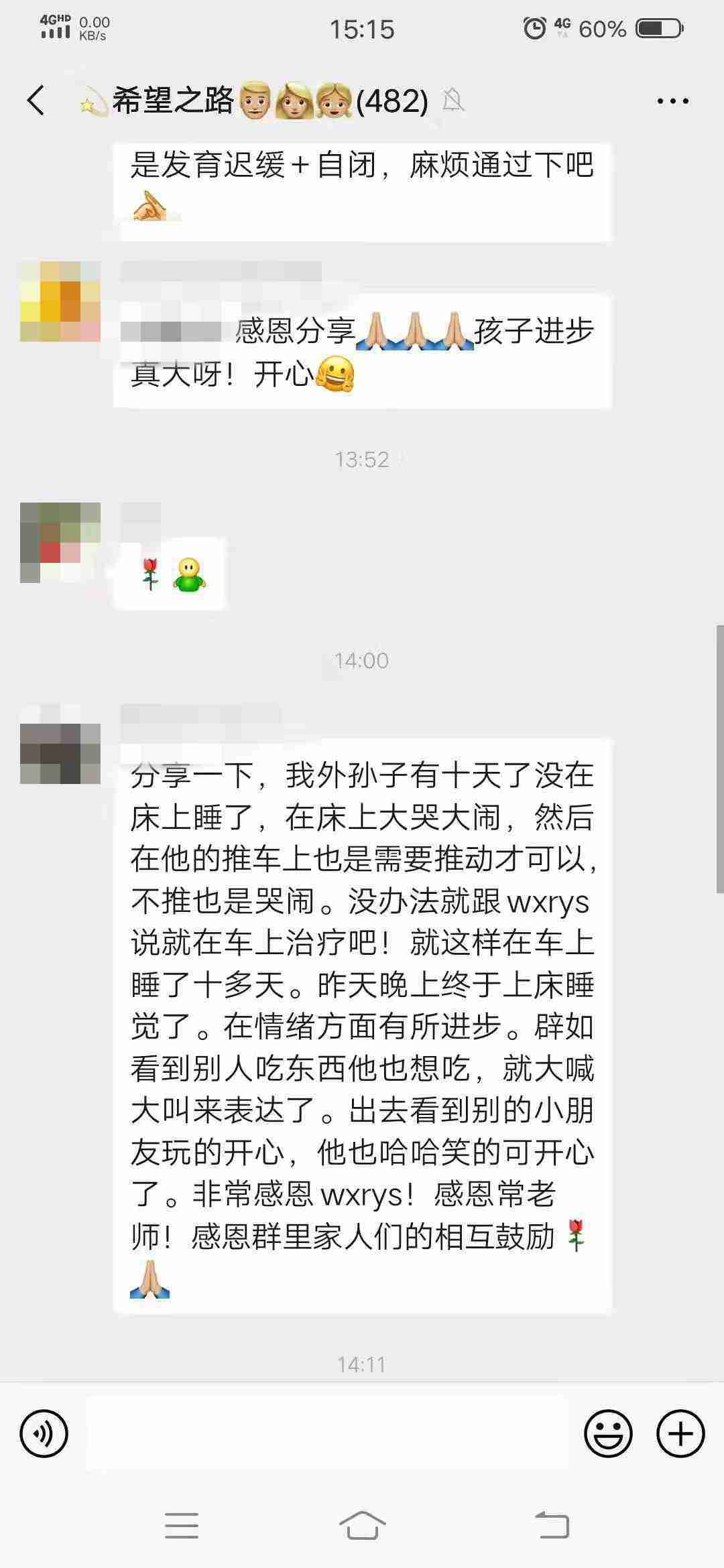This screenshot has width=724, height=1568.
Task: Open avatar of 感恩分享 message sender
Action: [60, 302]
